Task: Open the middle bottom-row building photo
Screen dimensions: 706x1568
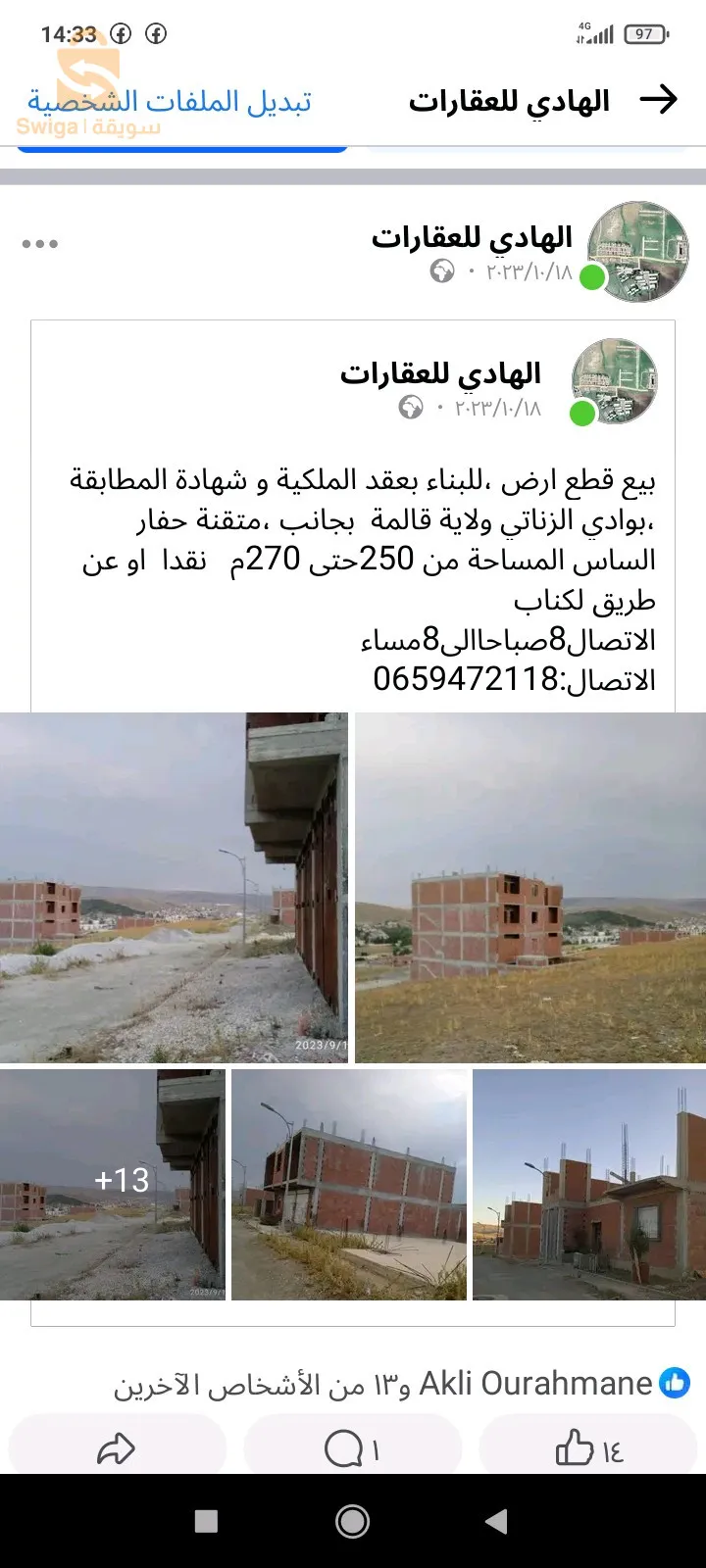Action: point(349,1184)
